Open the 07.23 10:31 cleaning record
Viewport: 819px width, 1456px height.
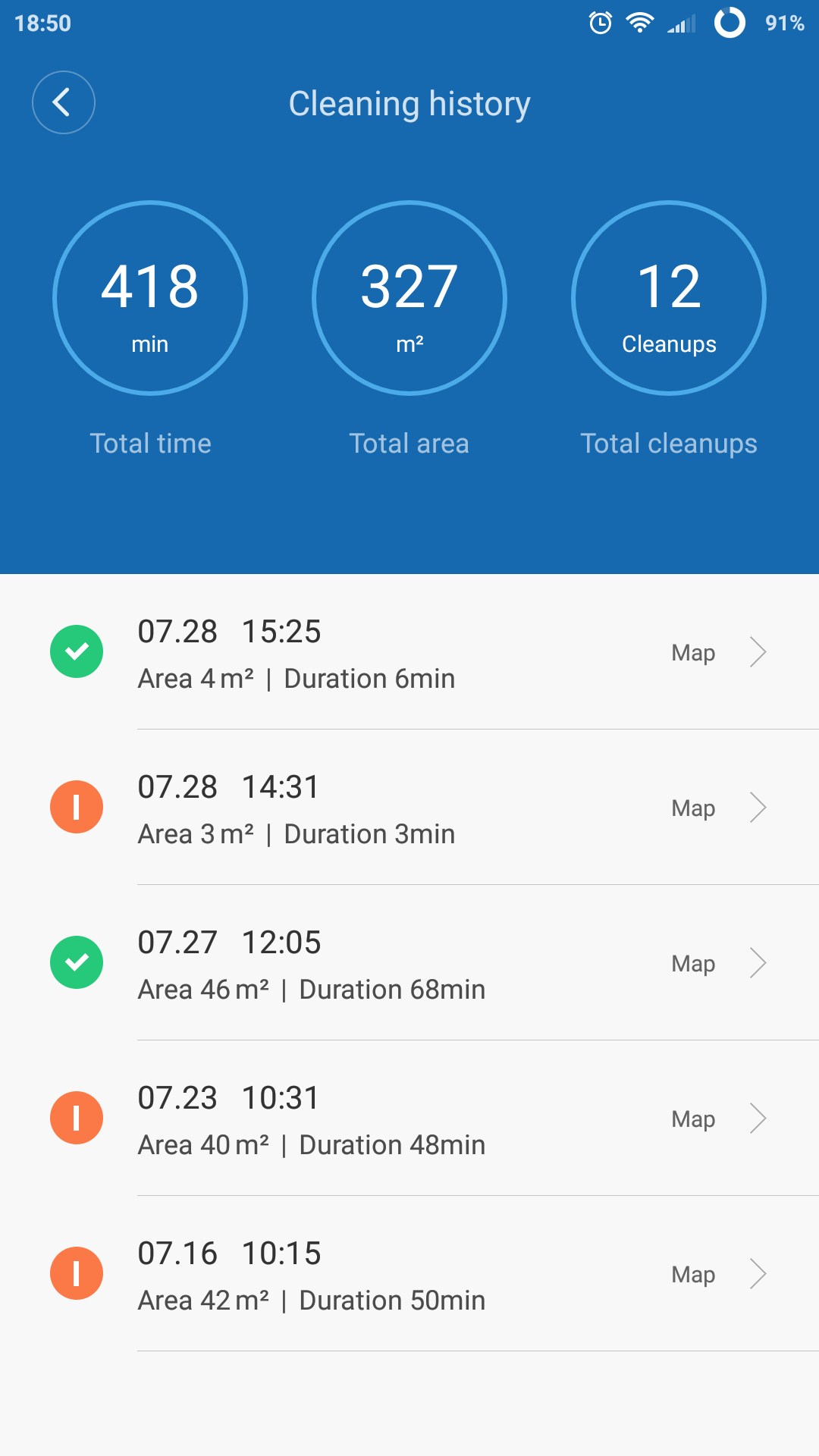409,1119
